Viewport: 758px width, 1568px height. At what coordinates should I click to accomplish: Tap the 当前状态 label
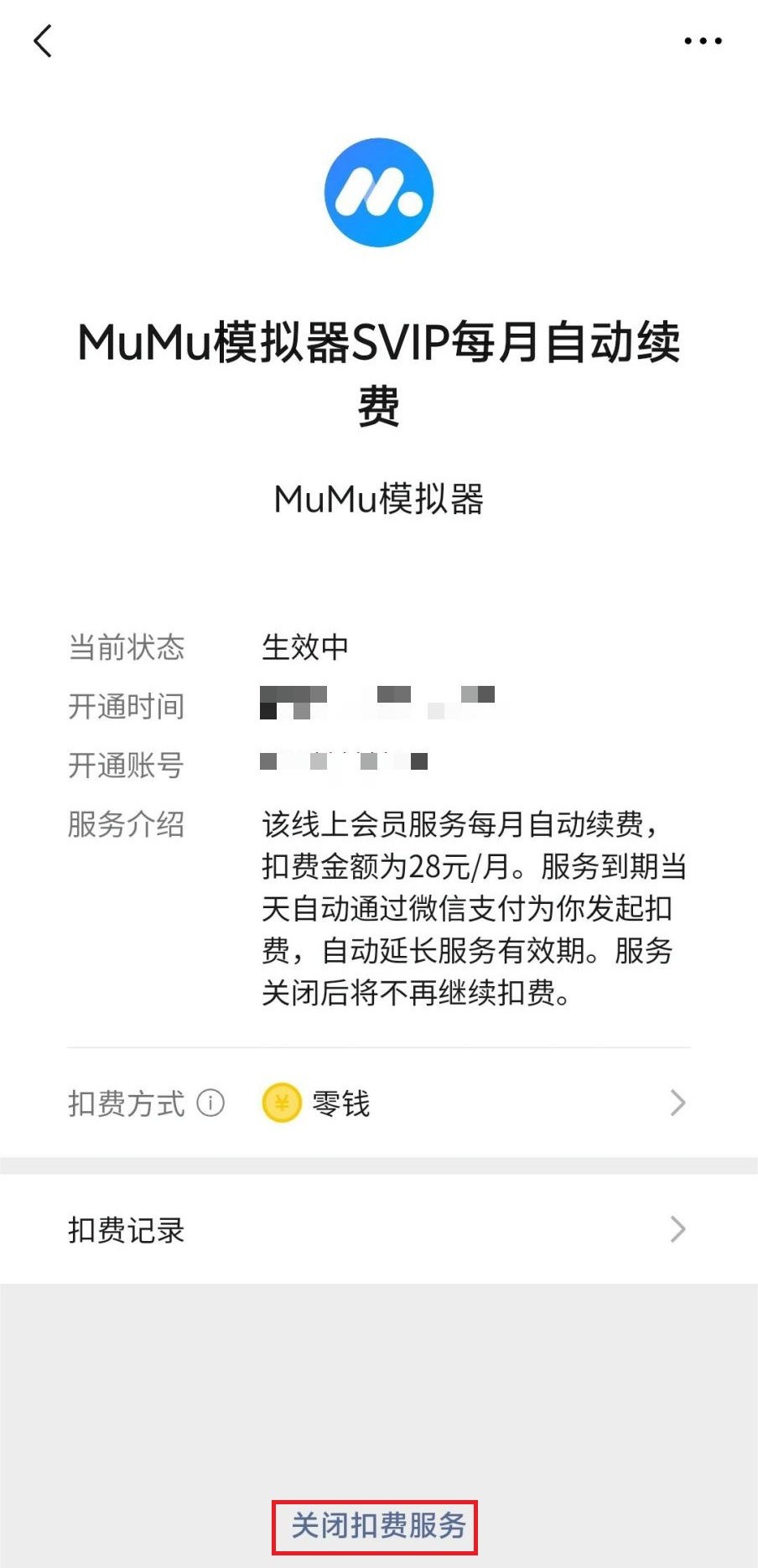126,647
